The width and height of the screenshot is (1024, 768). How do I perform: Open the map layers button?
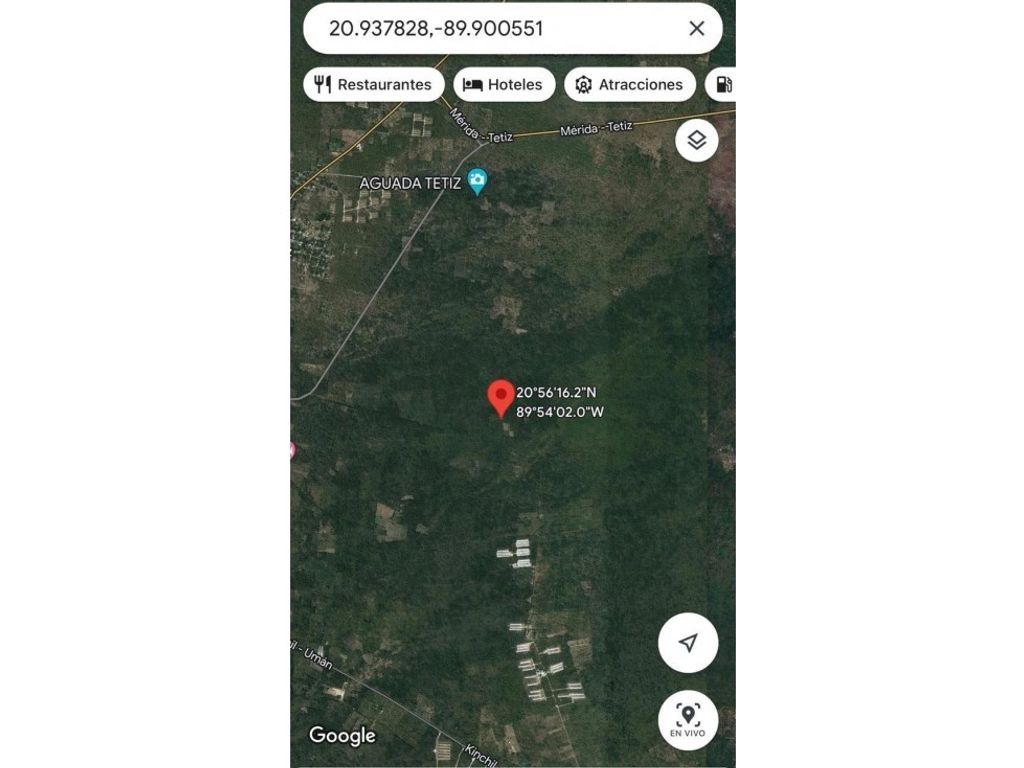(697, 141)
